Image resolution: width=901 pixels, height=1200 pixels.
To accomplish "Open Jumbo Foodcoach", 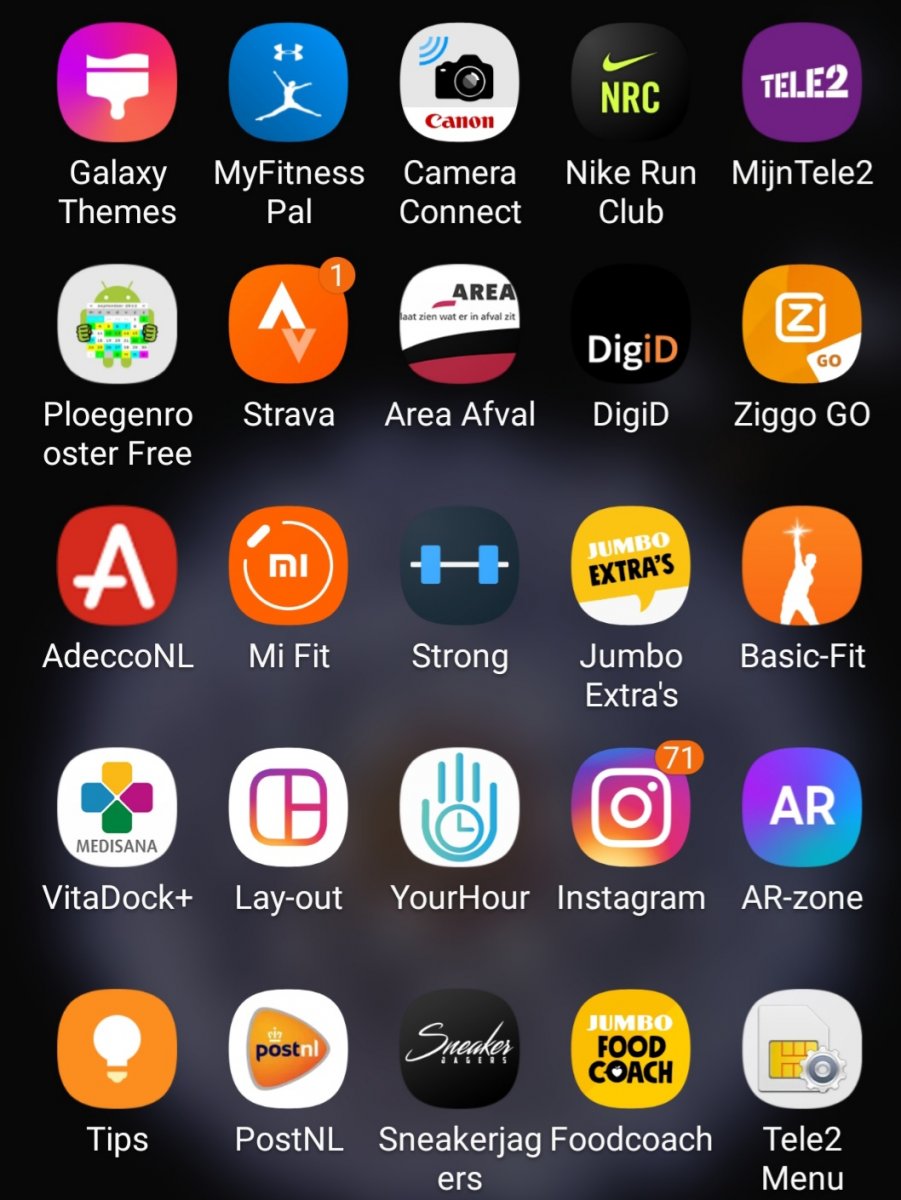I will pos(631,1049).
